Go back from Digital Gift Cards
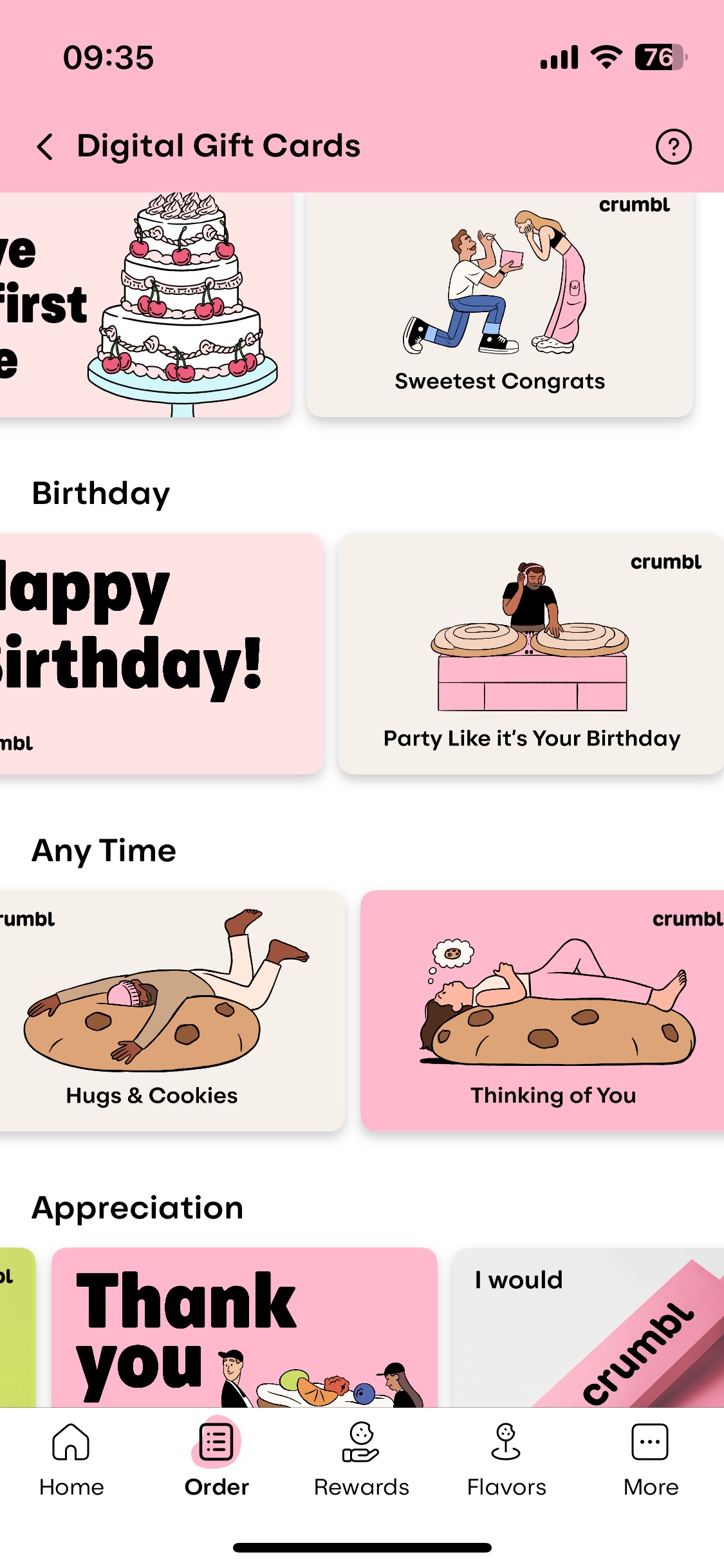 click(45, 147)
